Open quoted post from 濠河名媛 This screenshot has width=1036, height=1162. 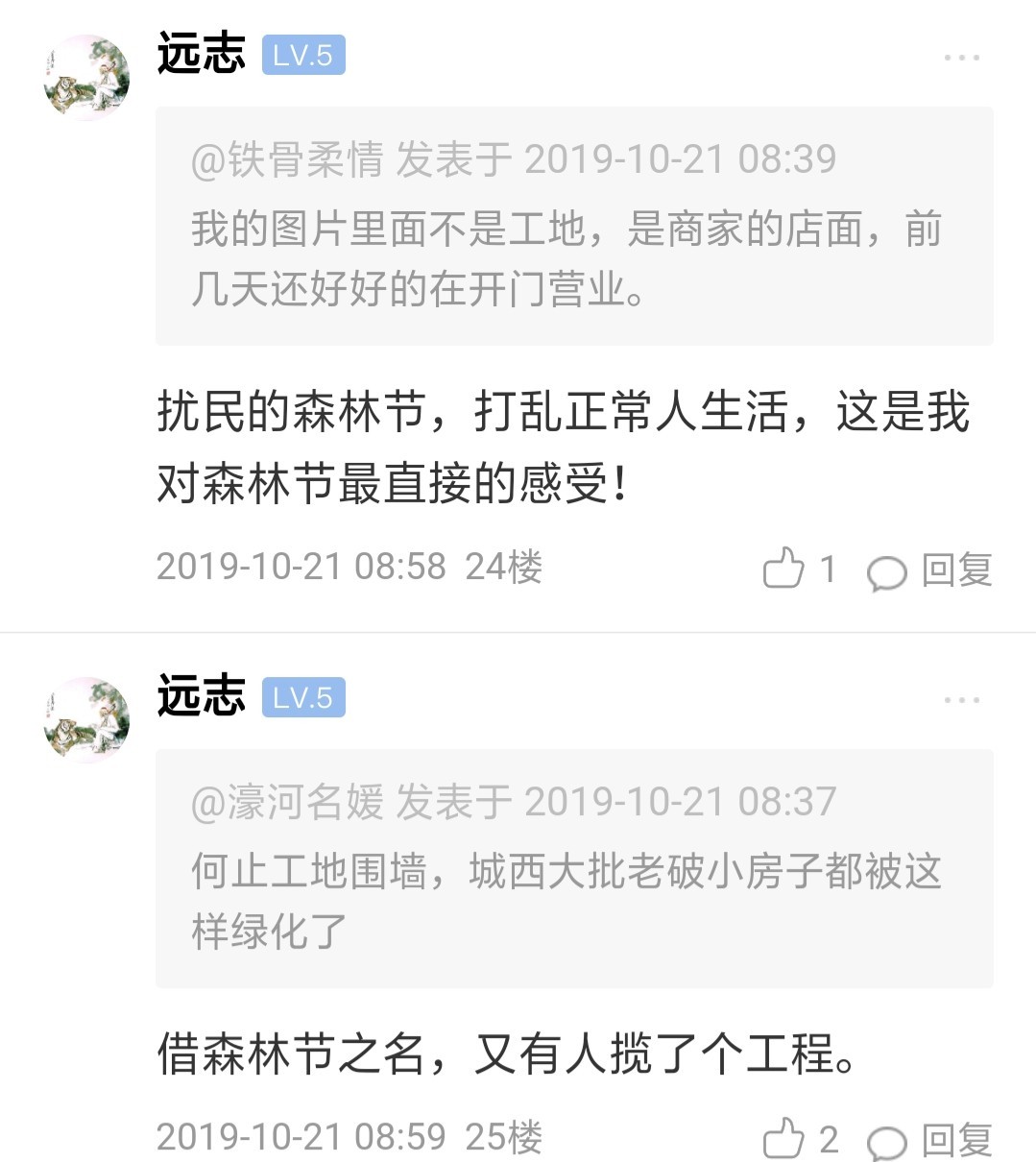tap(574, 868)
